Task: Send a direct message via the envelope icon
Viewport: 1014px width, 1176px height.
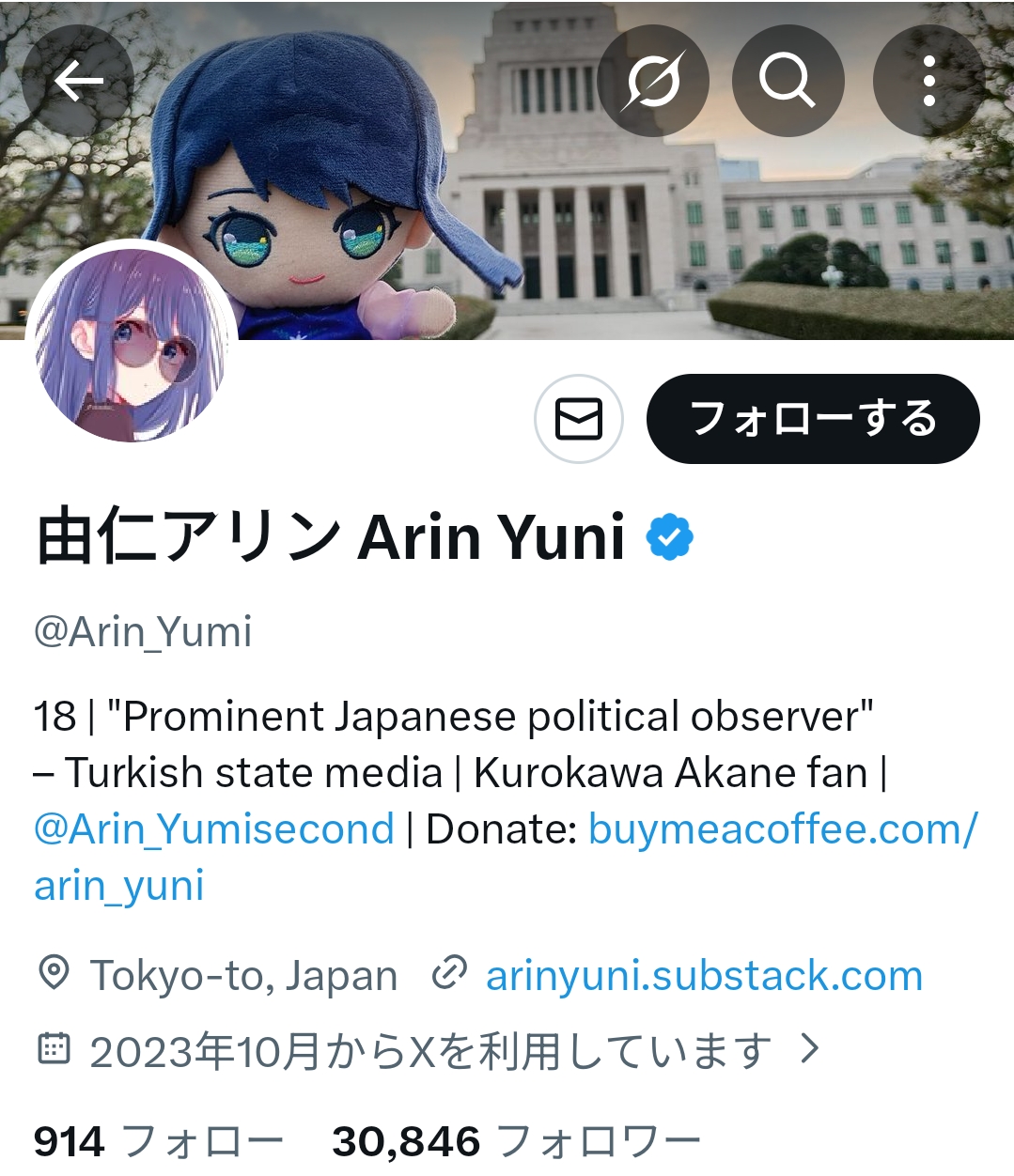Action: click(579, 419)
